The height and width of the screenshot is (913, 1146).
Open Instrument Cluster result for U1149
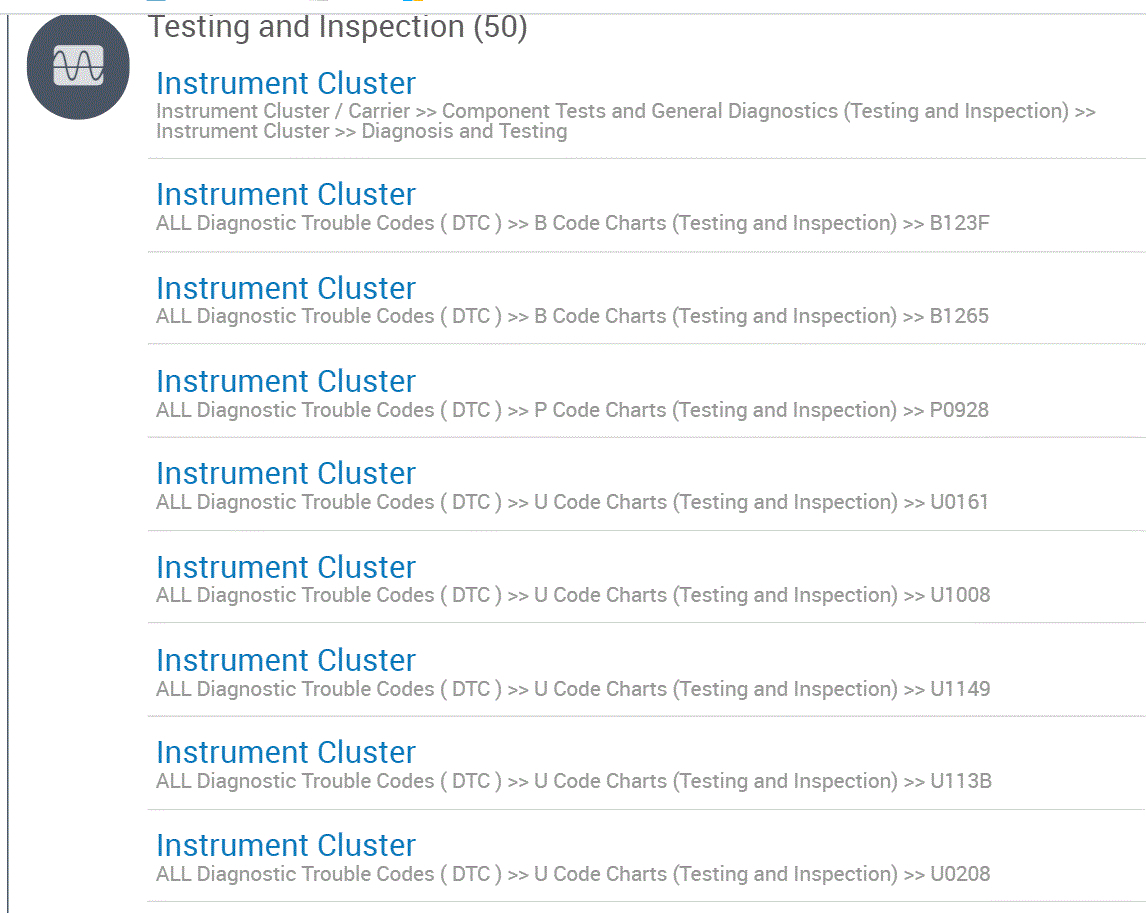pos(286,661)
